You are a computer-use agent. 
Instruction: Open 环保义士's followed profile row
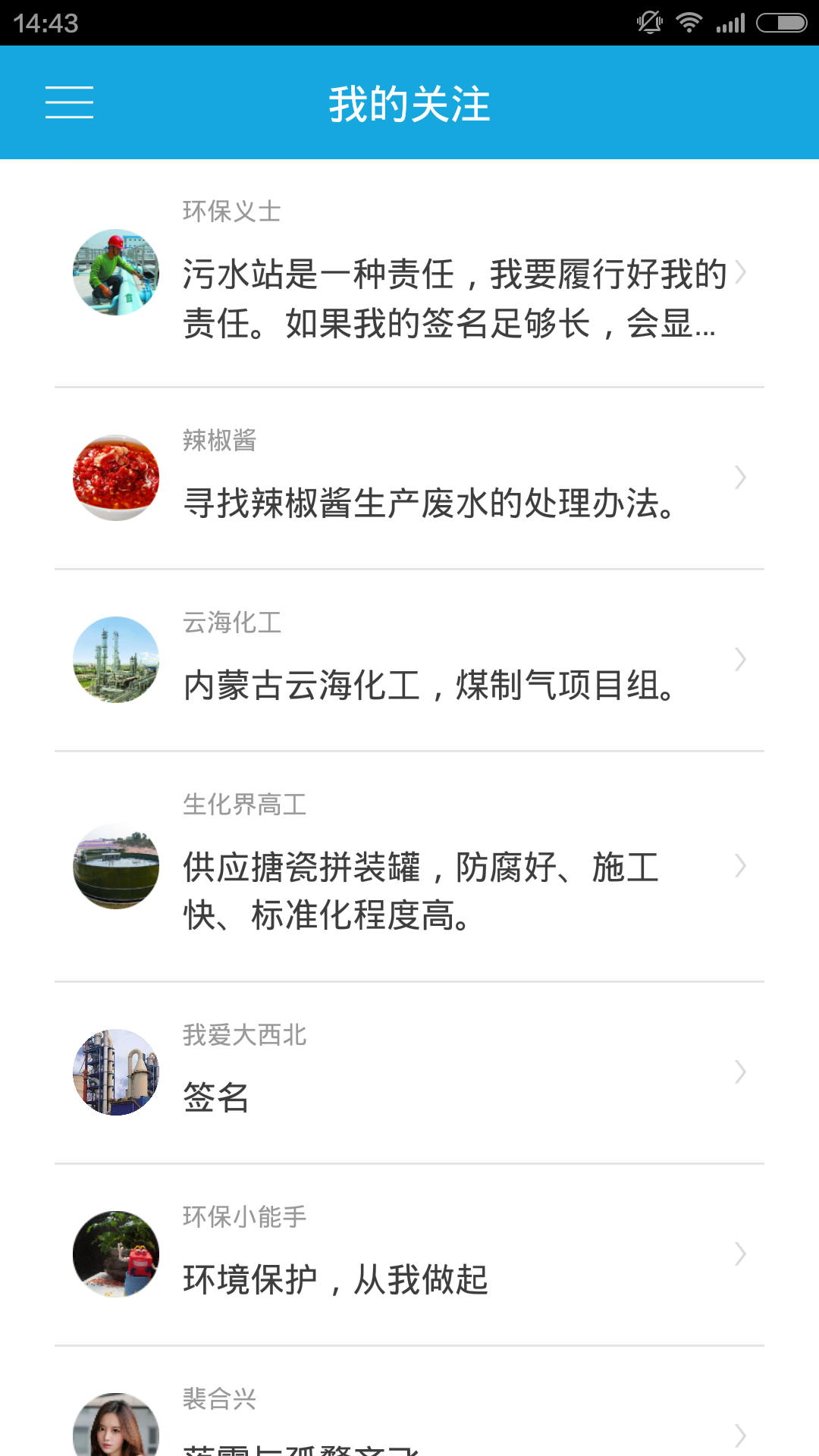point(409,273)
